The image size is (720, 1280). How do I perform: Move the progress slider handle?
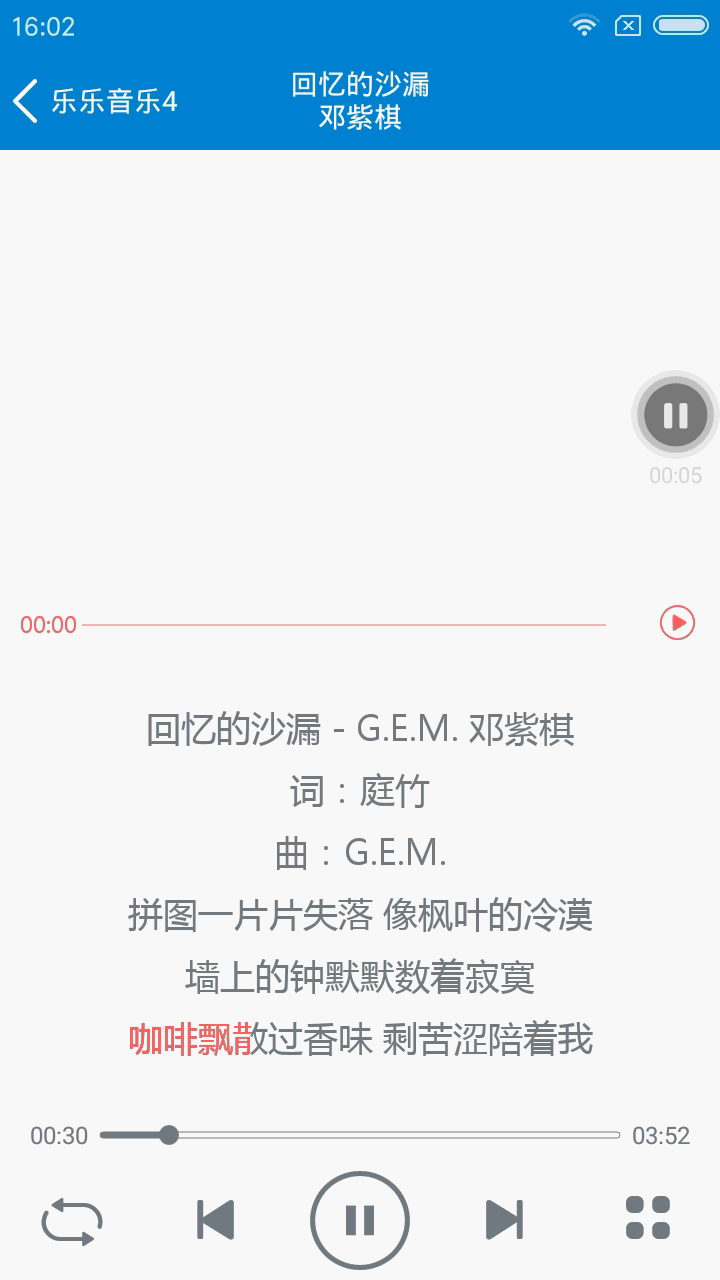pyautogui.click(x=170, y=1133)
